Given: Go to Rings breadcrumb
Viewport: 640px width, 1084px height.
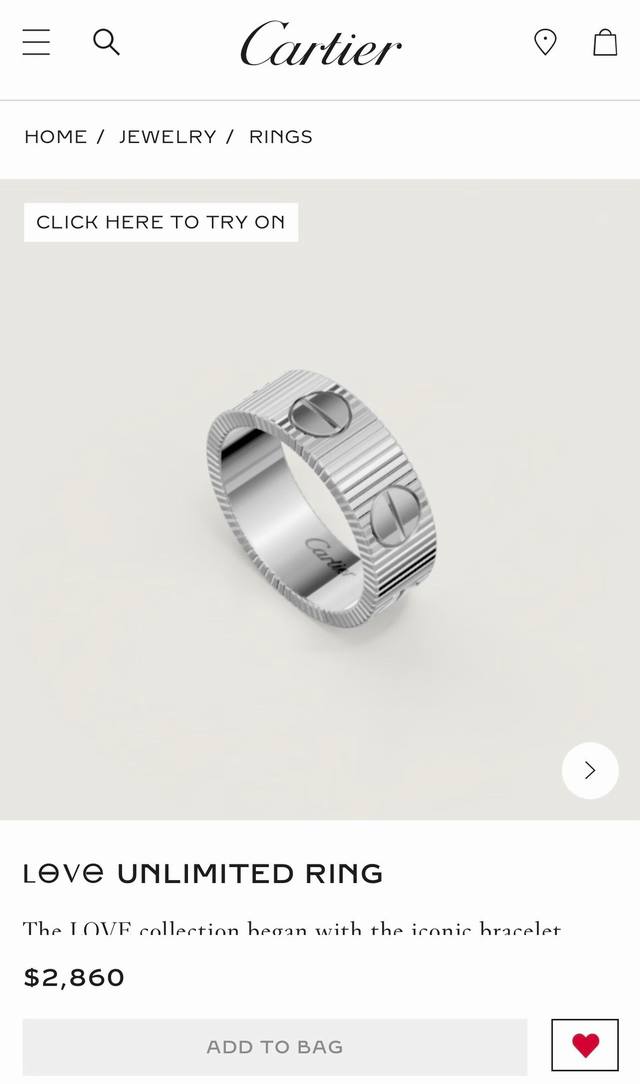Looking at the screenshot, I should click(x=281, y=137).
